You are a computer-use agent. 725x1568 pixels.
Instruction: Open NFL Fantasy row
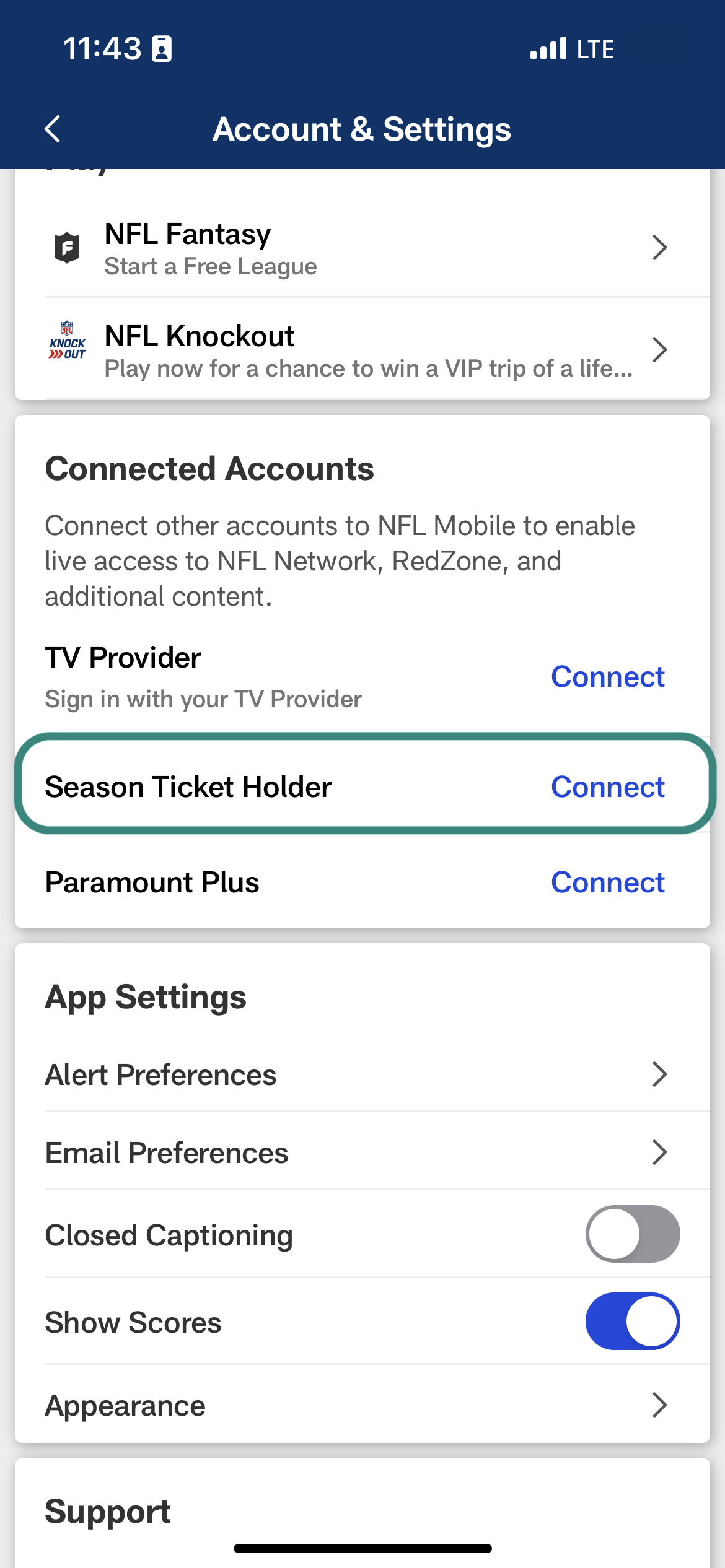362,248
